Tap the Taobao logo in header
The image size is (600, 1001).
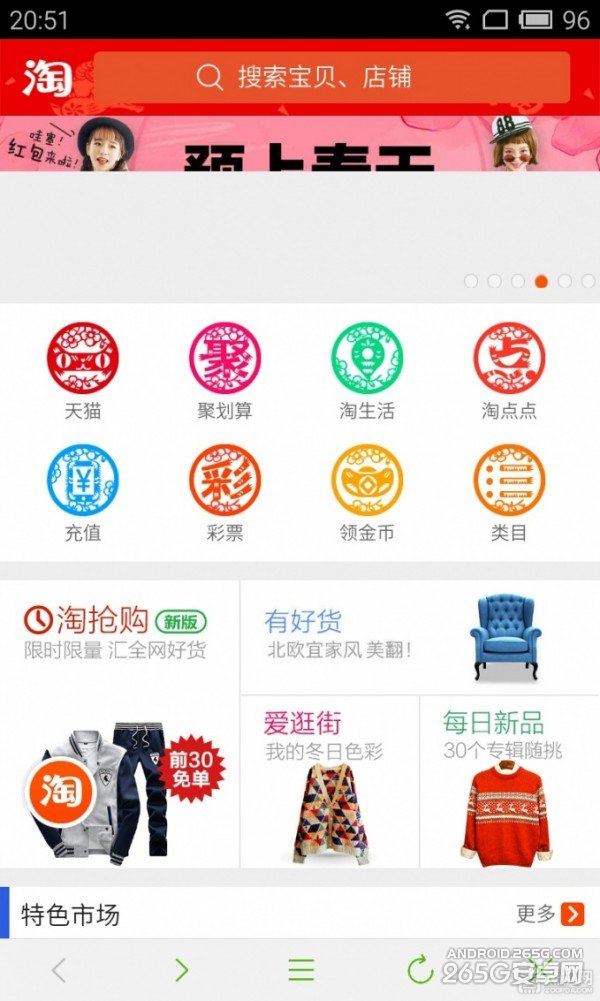tap(47, 78)
